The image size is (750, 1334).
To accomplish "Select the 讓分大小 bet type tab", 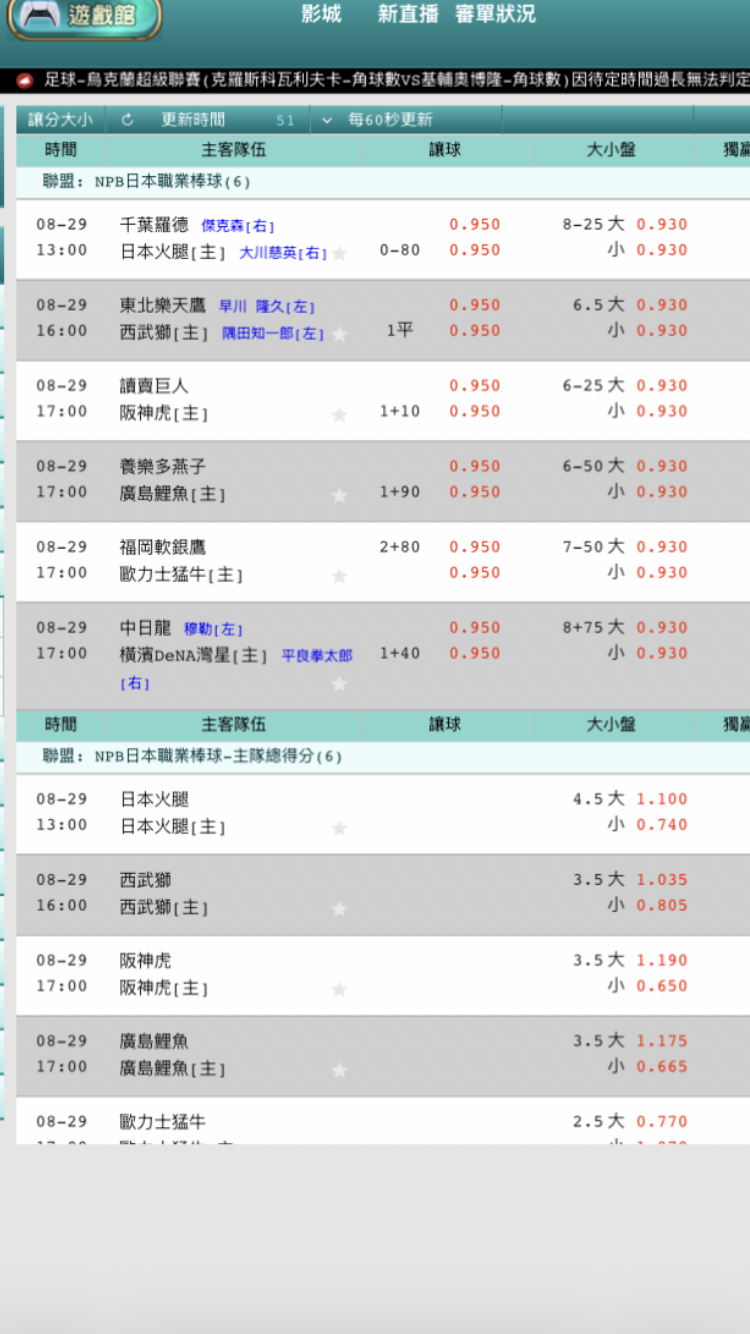I will 61,120.
